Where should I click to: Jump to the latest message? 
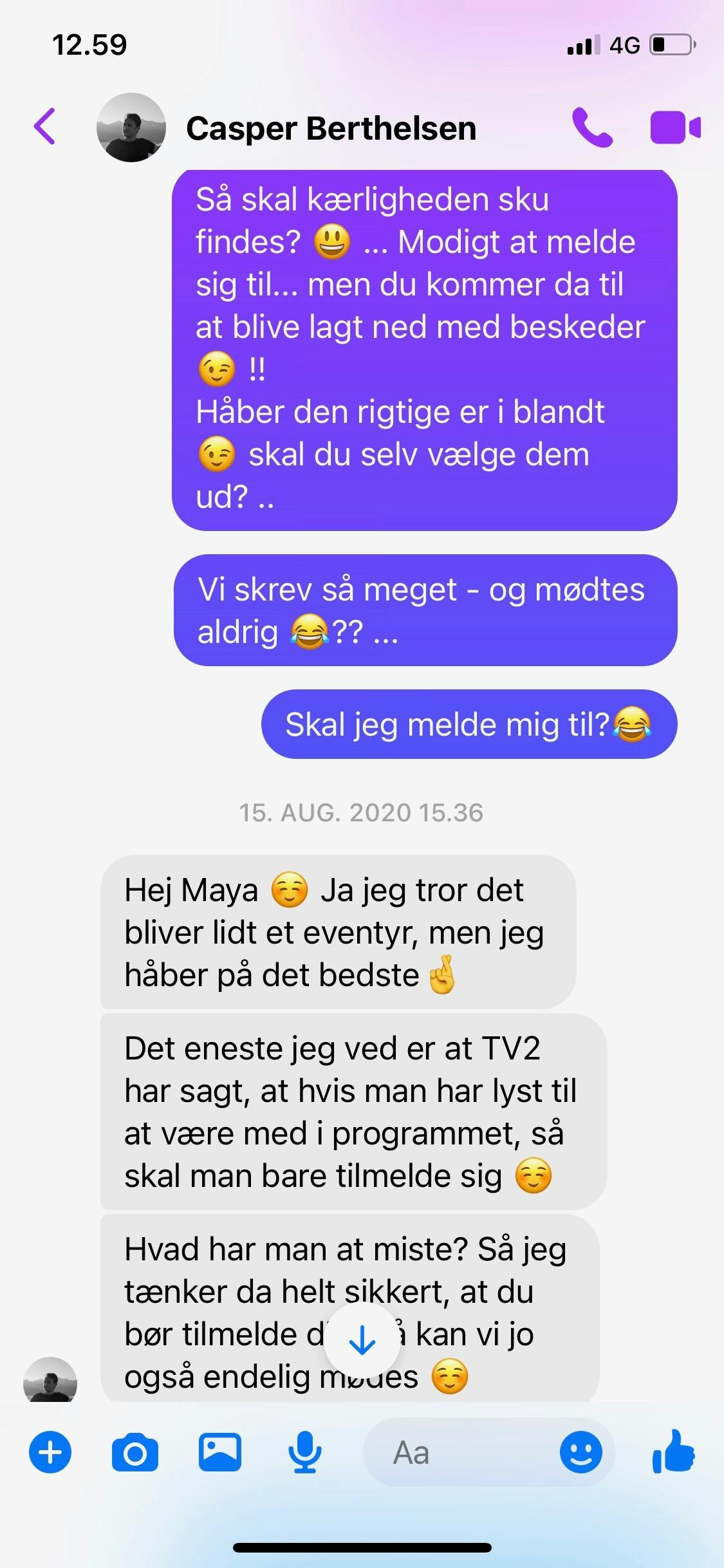pos(362,1341)
